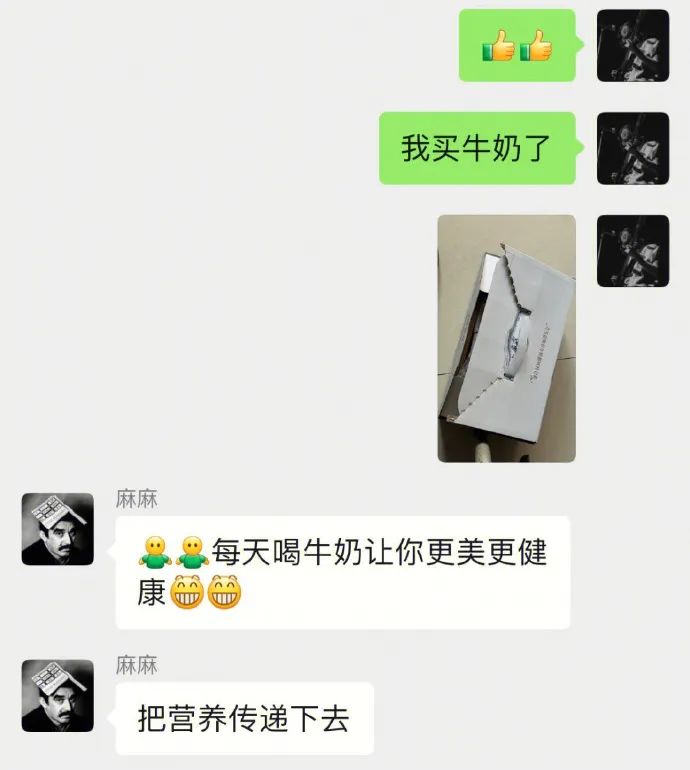Tap the avatar beside the thumbs-up message
The width and height of the screenshot is (690, 770).
click(x=633, y=46)
